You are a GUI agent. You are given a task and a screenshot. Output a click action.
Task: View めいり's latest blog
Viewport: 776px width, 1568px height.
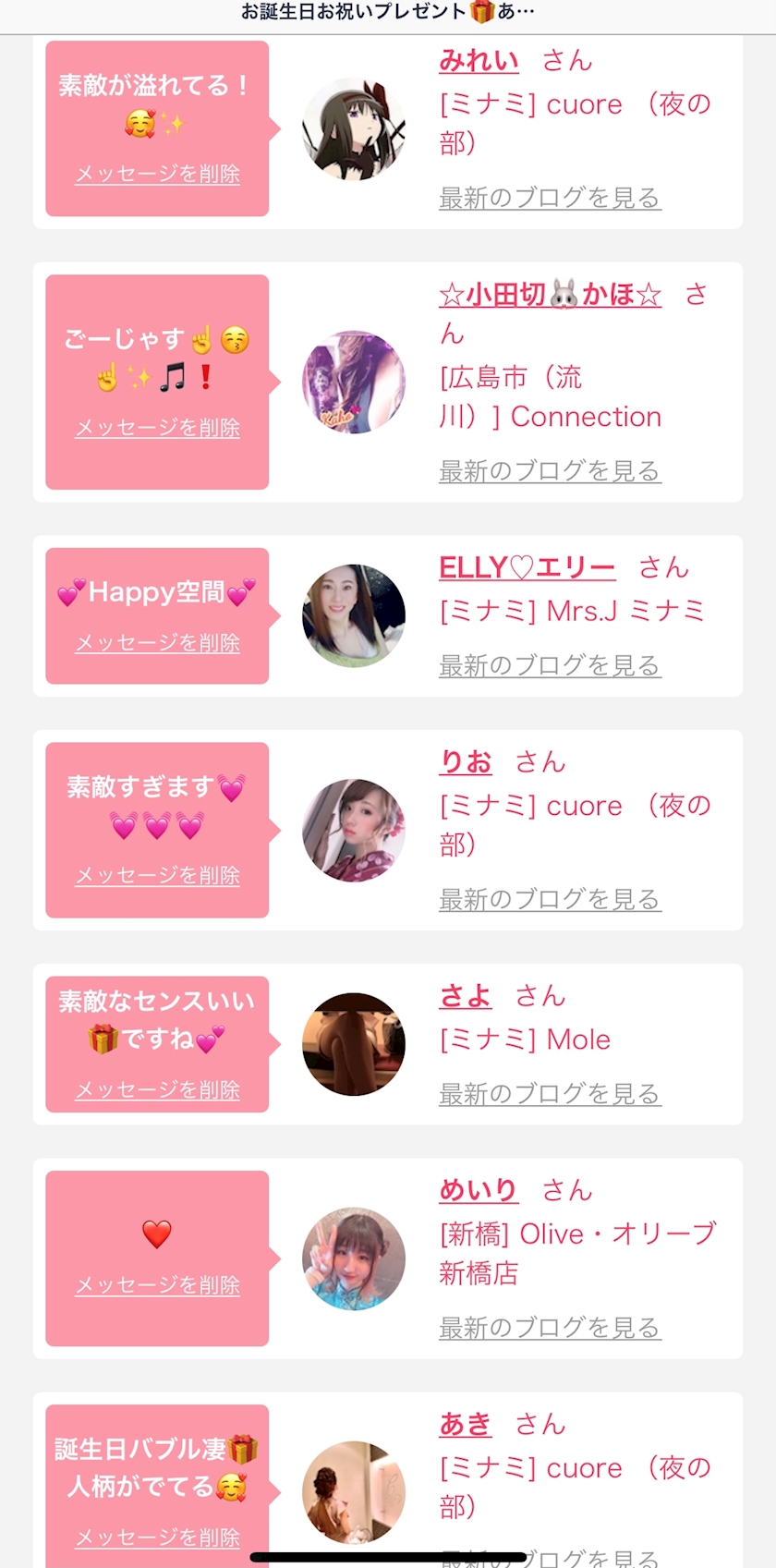pyautogui.click(x=550, y=1328)
